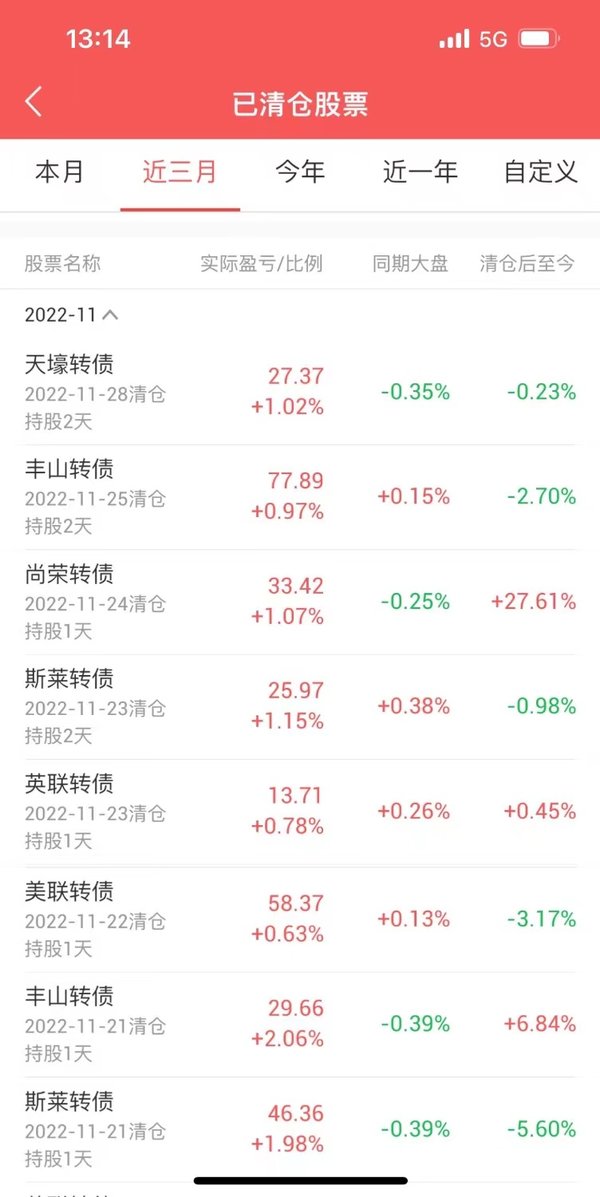View the 英联转债 record details
The width and height of the screenshot is (600, 1197).
(x=300, y=812)
